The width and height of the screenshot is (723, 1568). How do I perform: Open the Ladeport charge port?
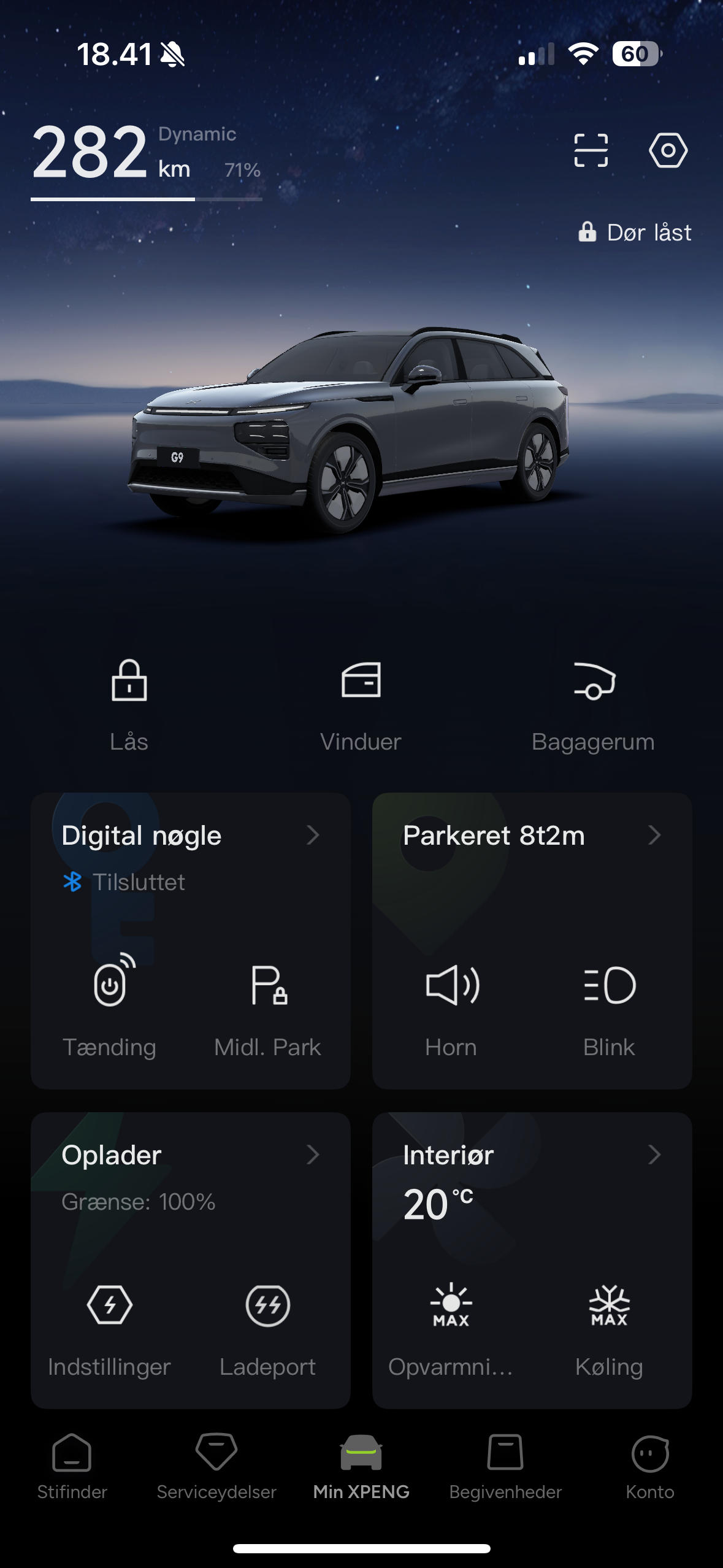[x=268, y=1325]
